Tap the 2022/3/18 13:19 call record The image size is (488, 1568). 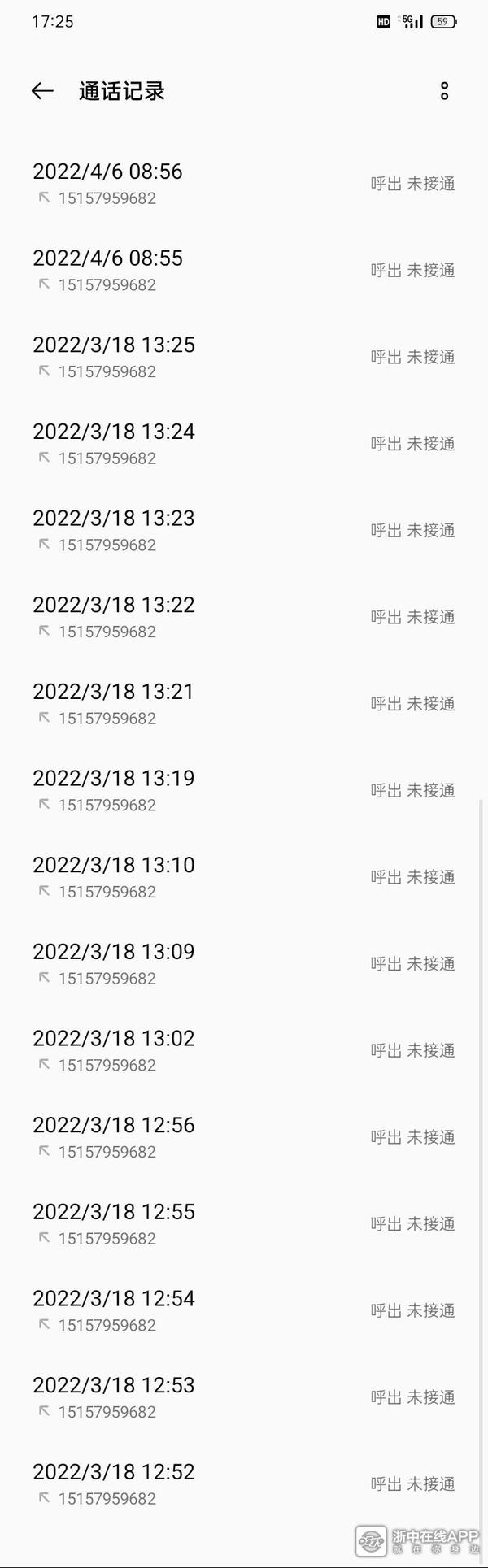[244, 790]
